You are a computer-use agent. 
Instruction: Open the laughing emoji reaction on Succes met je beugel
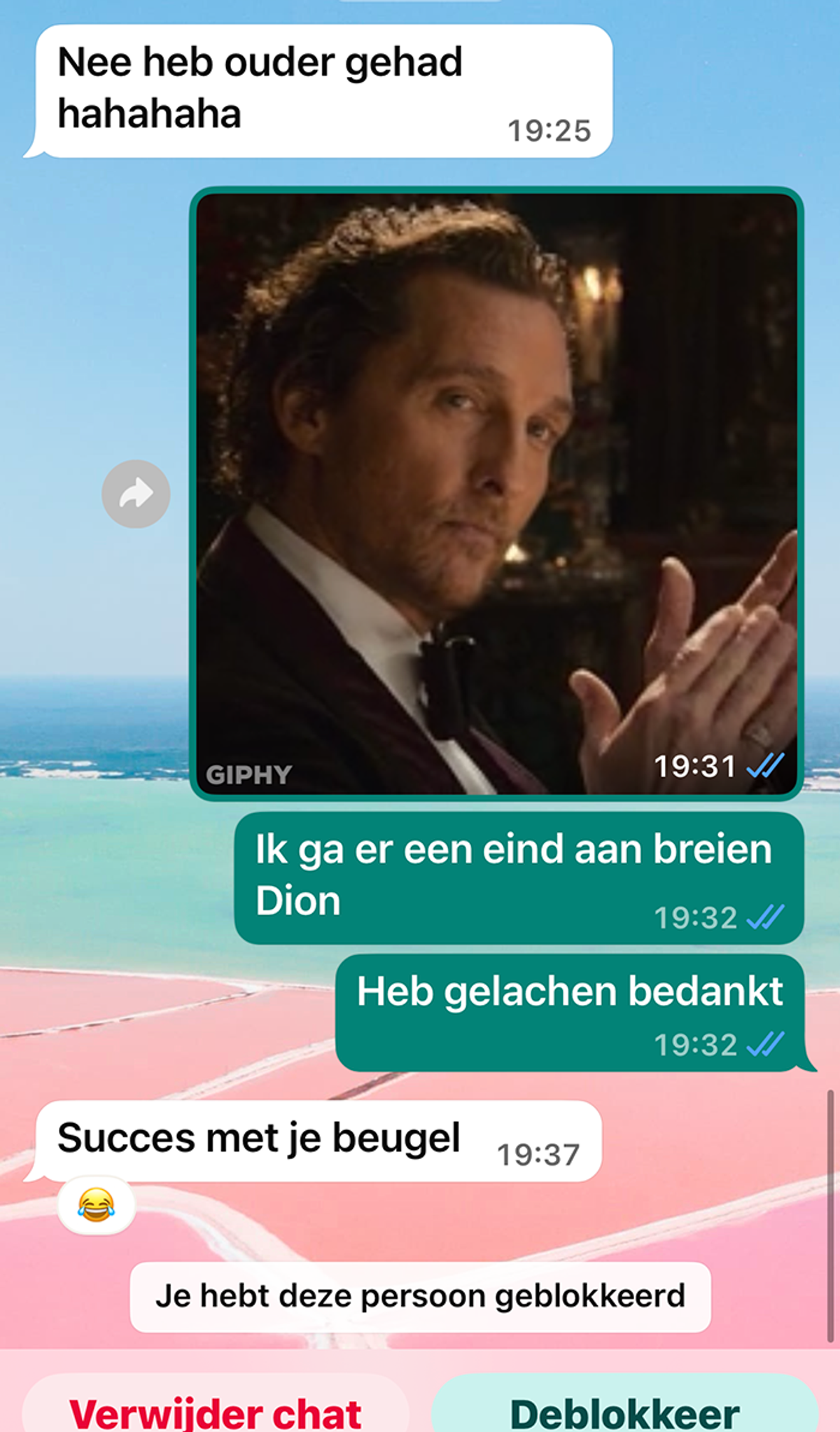(x=97, y=1205)
